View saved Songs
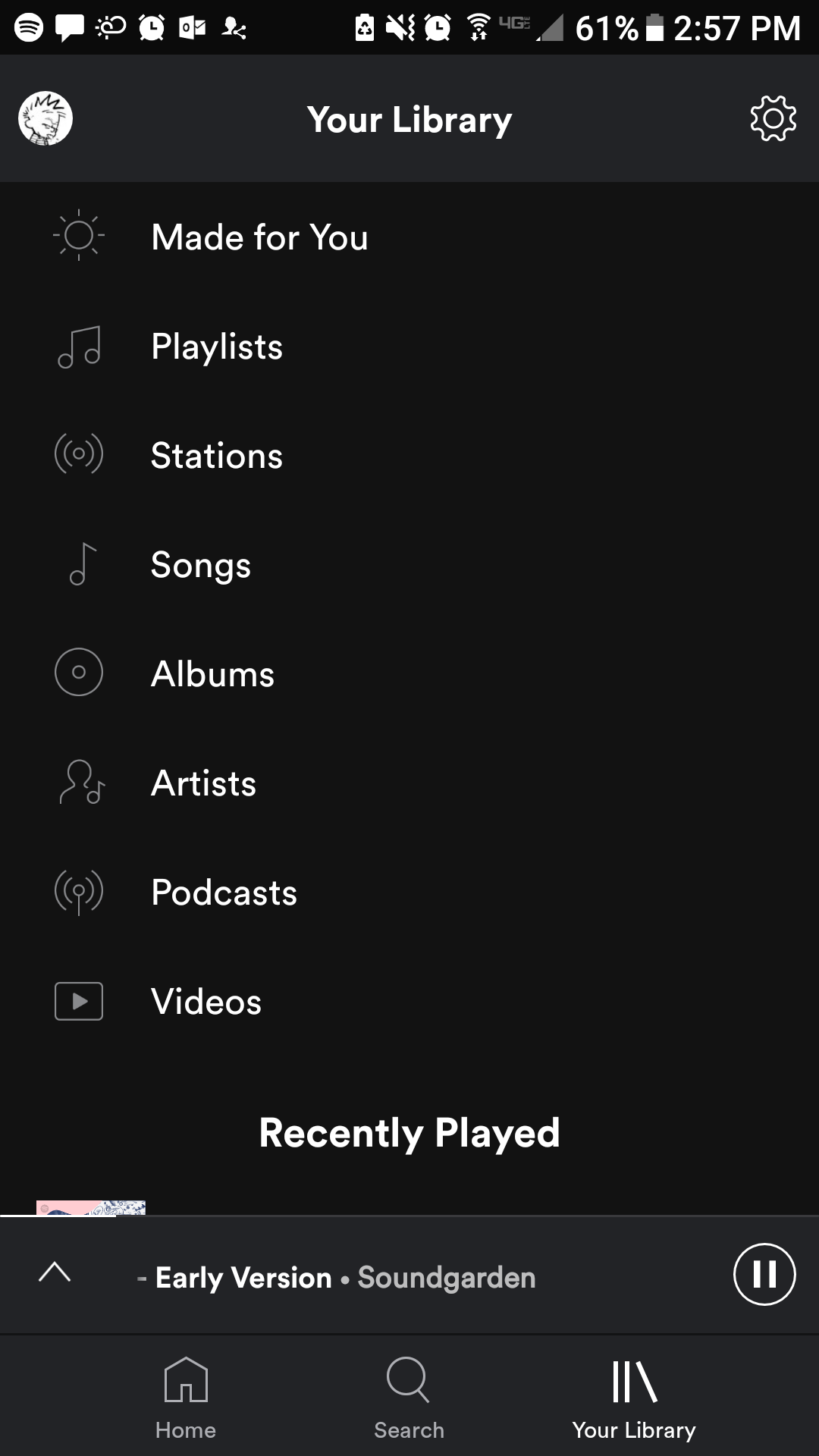The height and width of the screenshot is (1456, 819). pyautogui.click(x=201, y=565)
